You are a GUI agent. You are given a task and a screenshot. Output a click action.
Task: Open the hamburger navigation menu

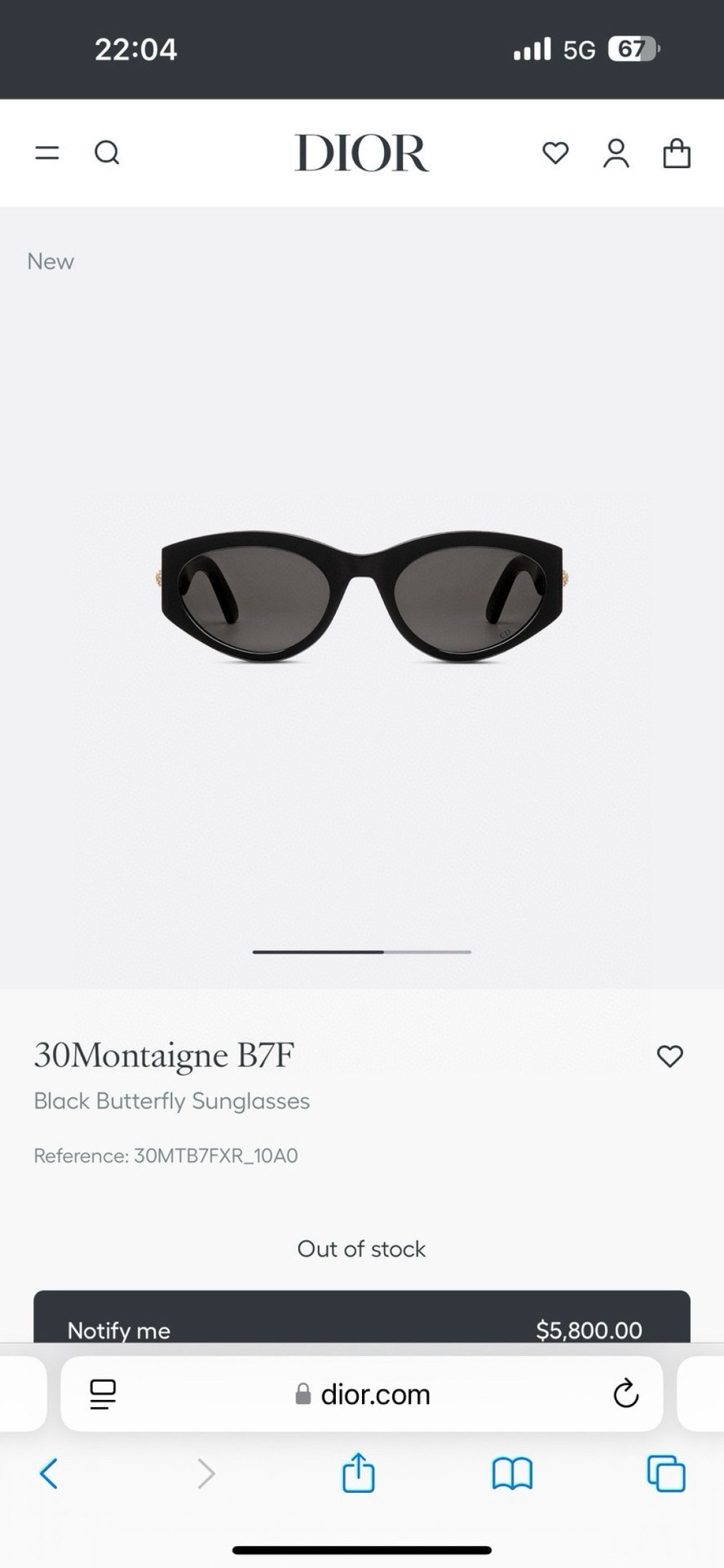coord(46,153)
